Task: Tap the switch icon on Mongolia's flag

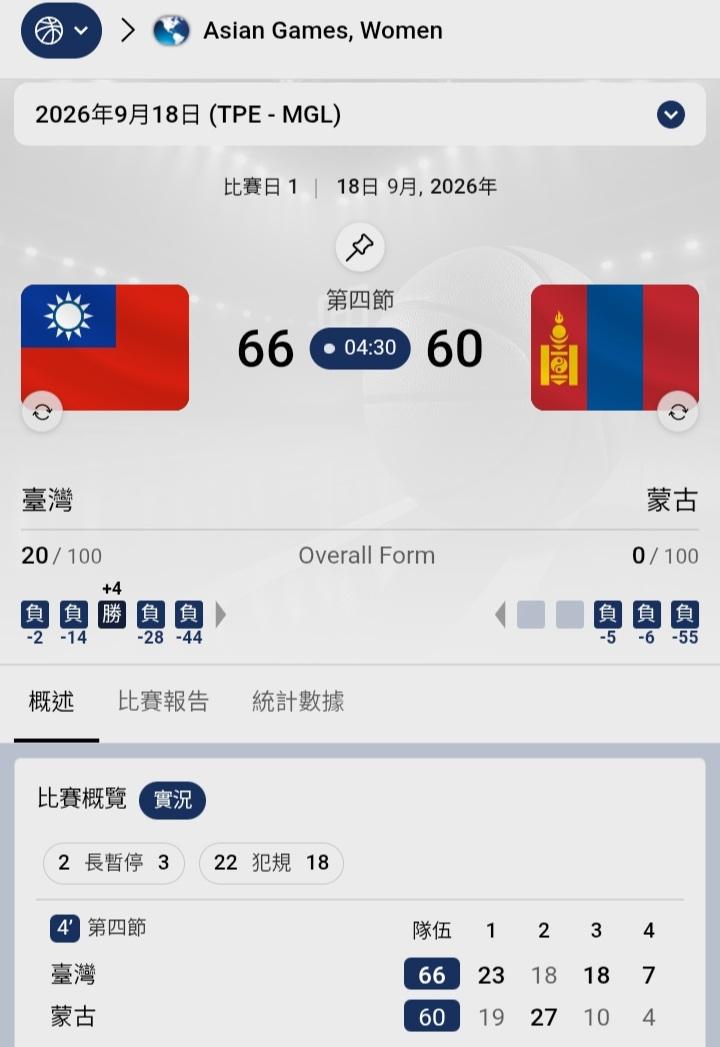Action: pyautogui.click(x=678, y=412)
